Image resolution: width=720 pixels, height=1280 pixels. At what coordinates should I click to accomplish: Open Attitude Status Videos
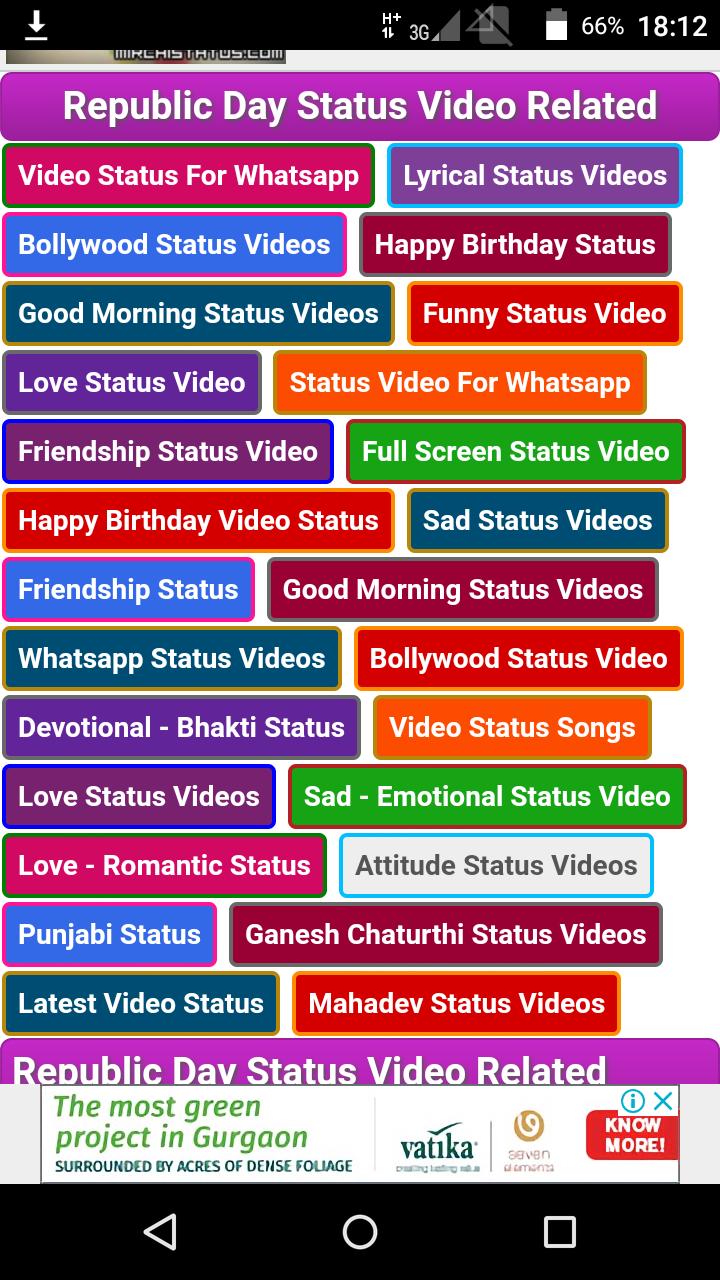[496, 866]
